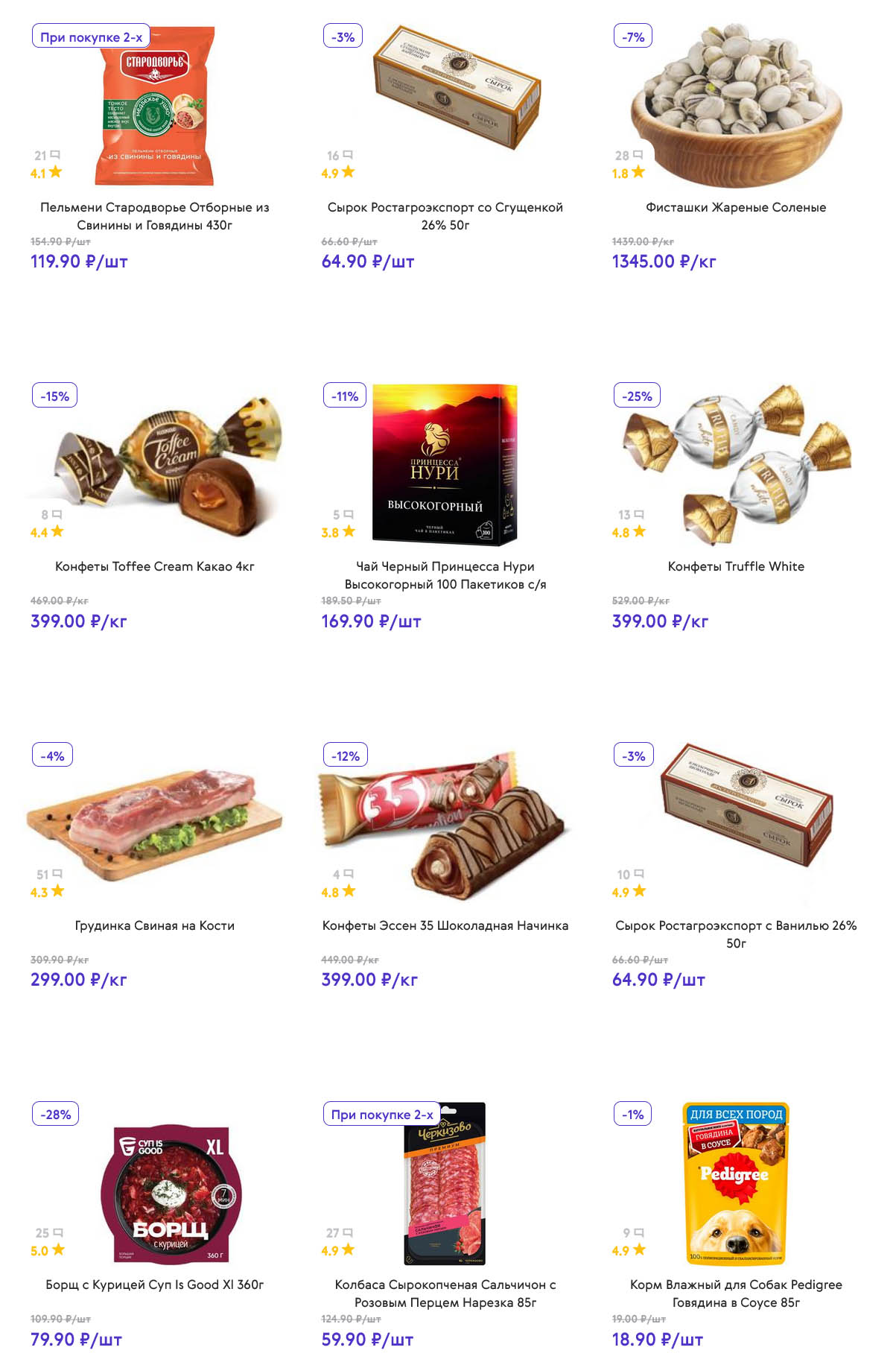896x1359 pixels.
Task: Open Конфеты Эссен 35 Шоколадная Начинка
Action: pyautogui.click(x=445, y=925)
